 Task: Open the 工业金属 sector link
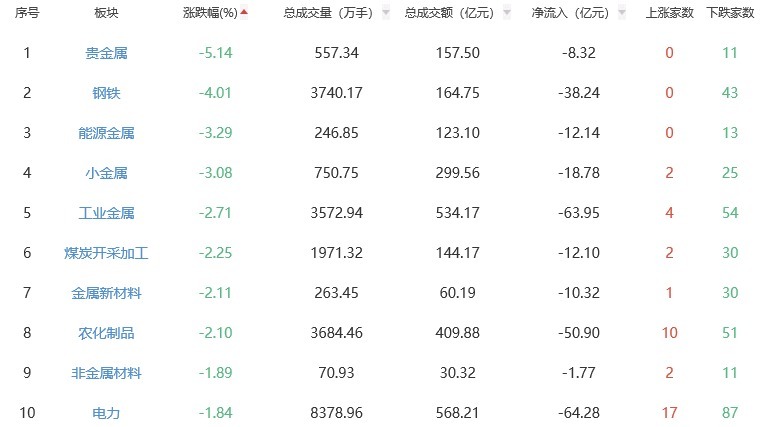pos(106,213)
